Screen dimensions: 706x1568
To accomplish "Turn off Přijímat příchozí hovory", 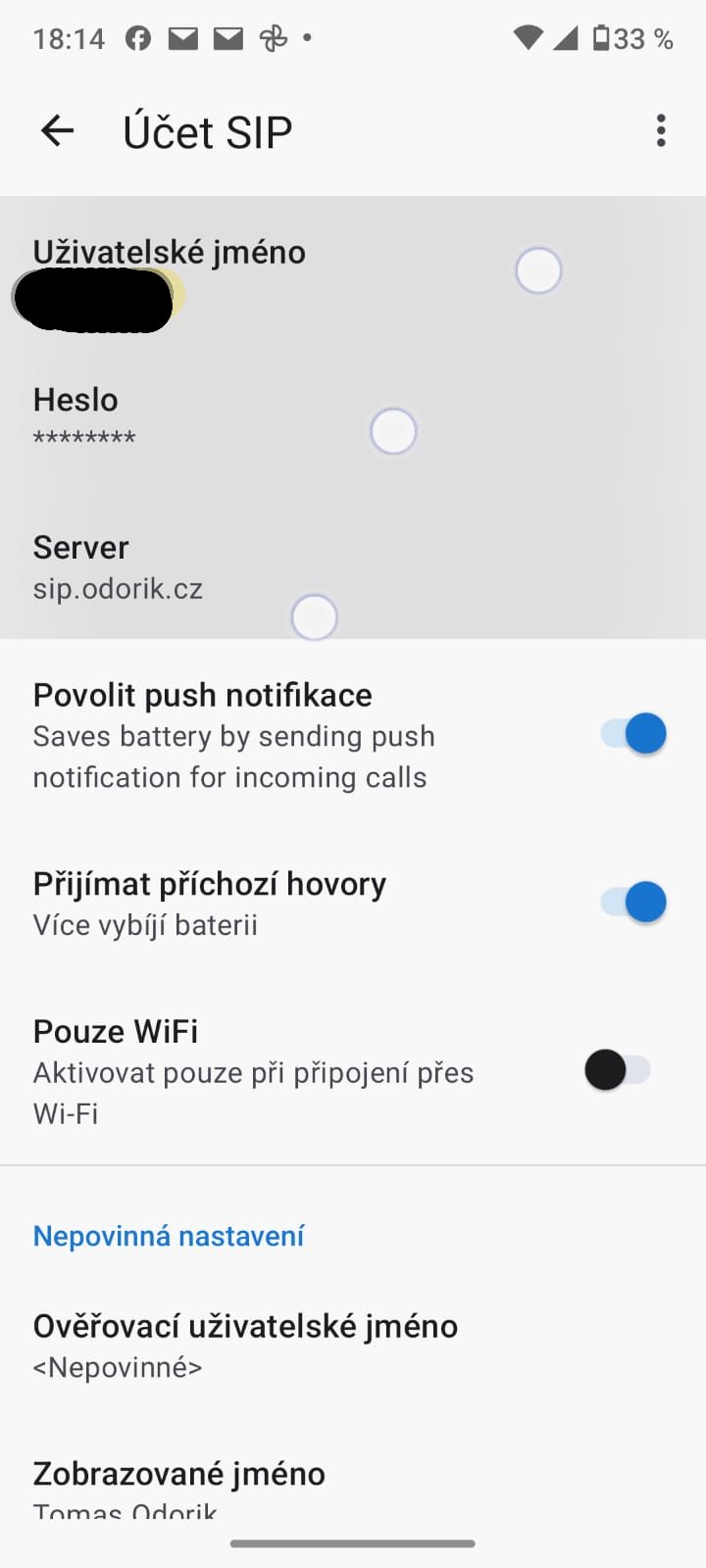I will click(633, 903).
